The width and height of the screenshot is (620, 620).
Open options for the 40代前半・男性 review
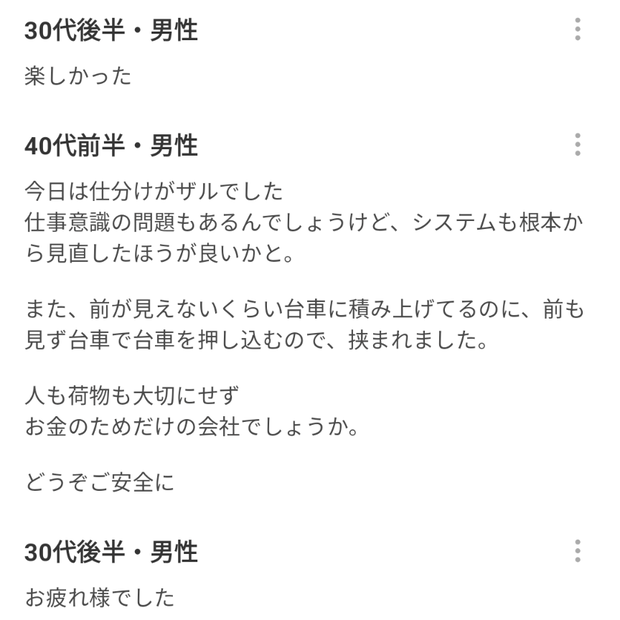[x=577, y=145]
